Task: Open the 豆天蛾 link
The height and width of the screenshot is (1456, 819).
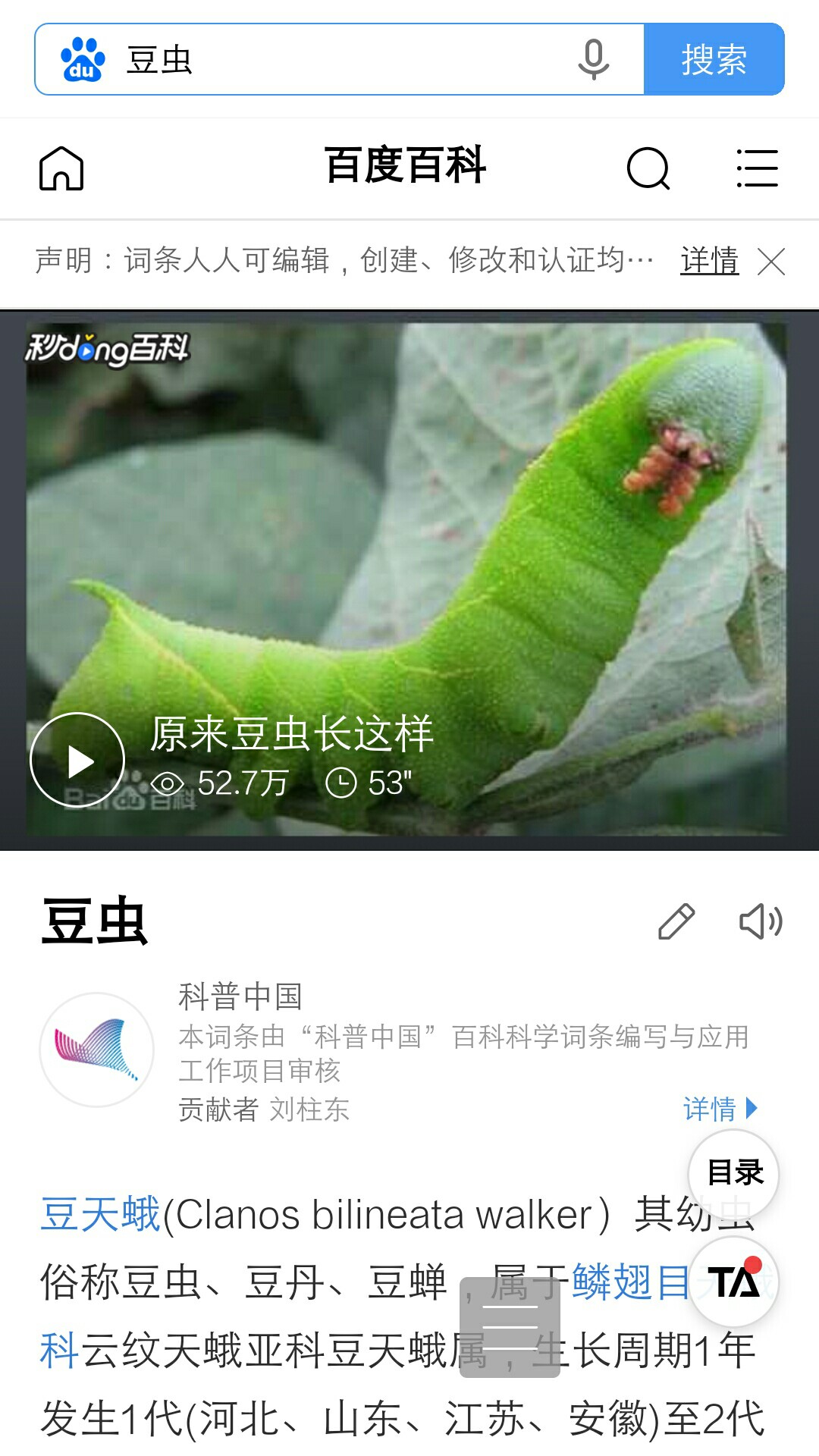Action: 100,1214
